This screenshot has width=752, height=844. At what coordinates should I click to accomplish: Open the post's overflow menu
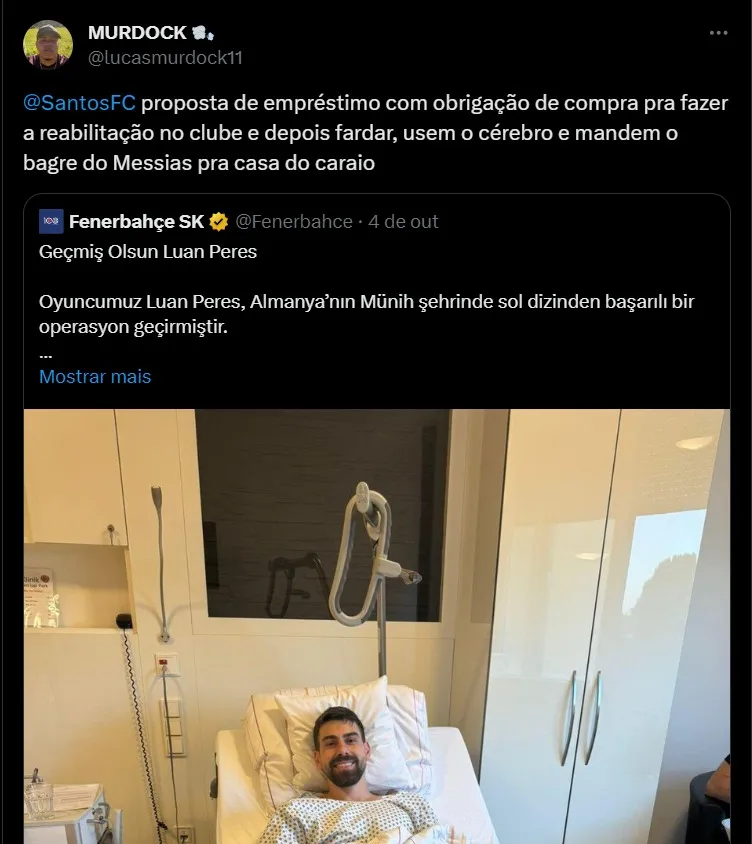[718, 33]
